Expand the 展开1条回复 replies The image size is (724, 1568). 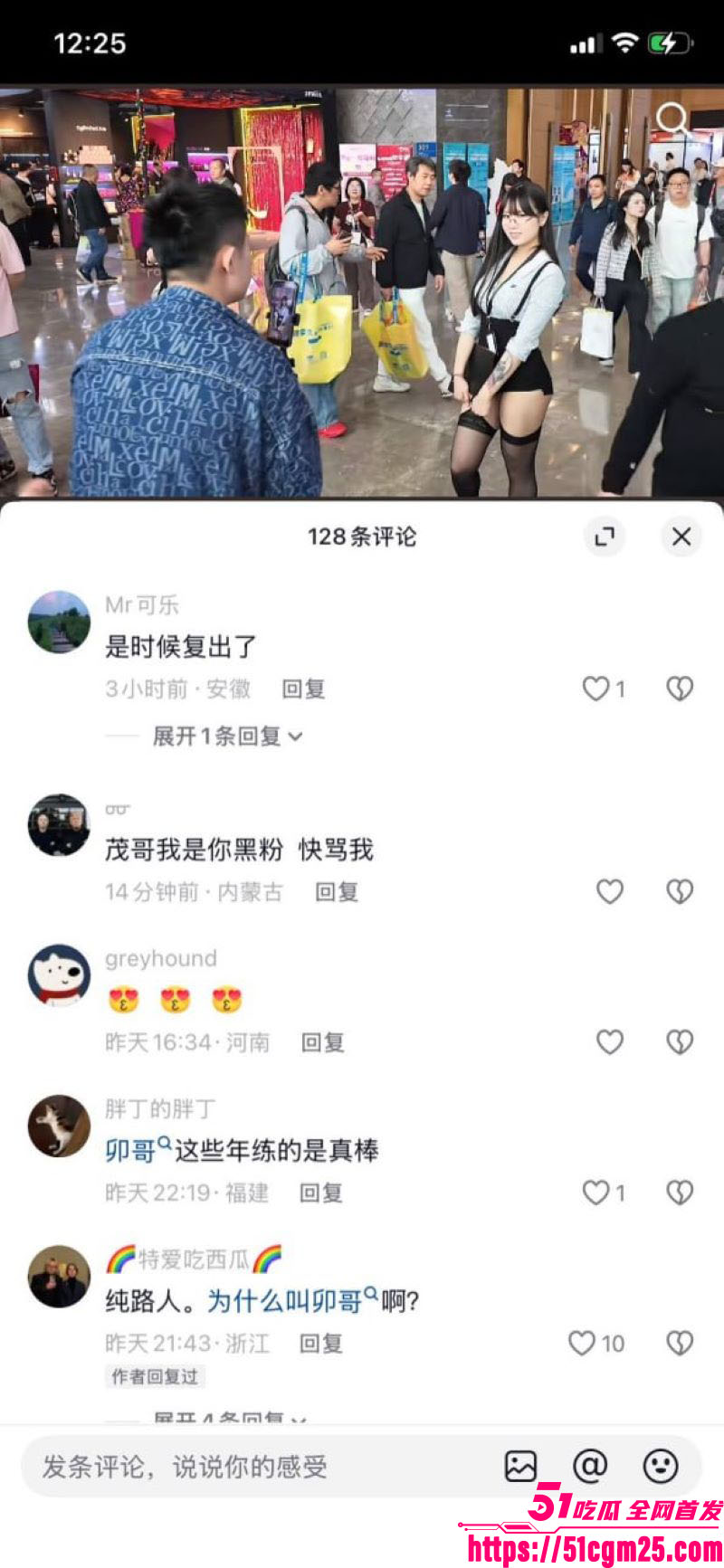click(x=221, y=737)
